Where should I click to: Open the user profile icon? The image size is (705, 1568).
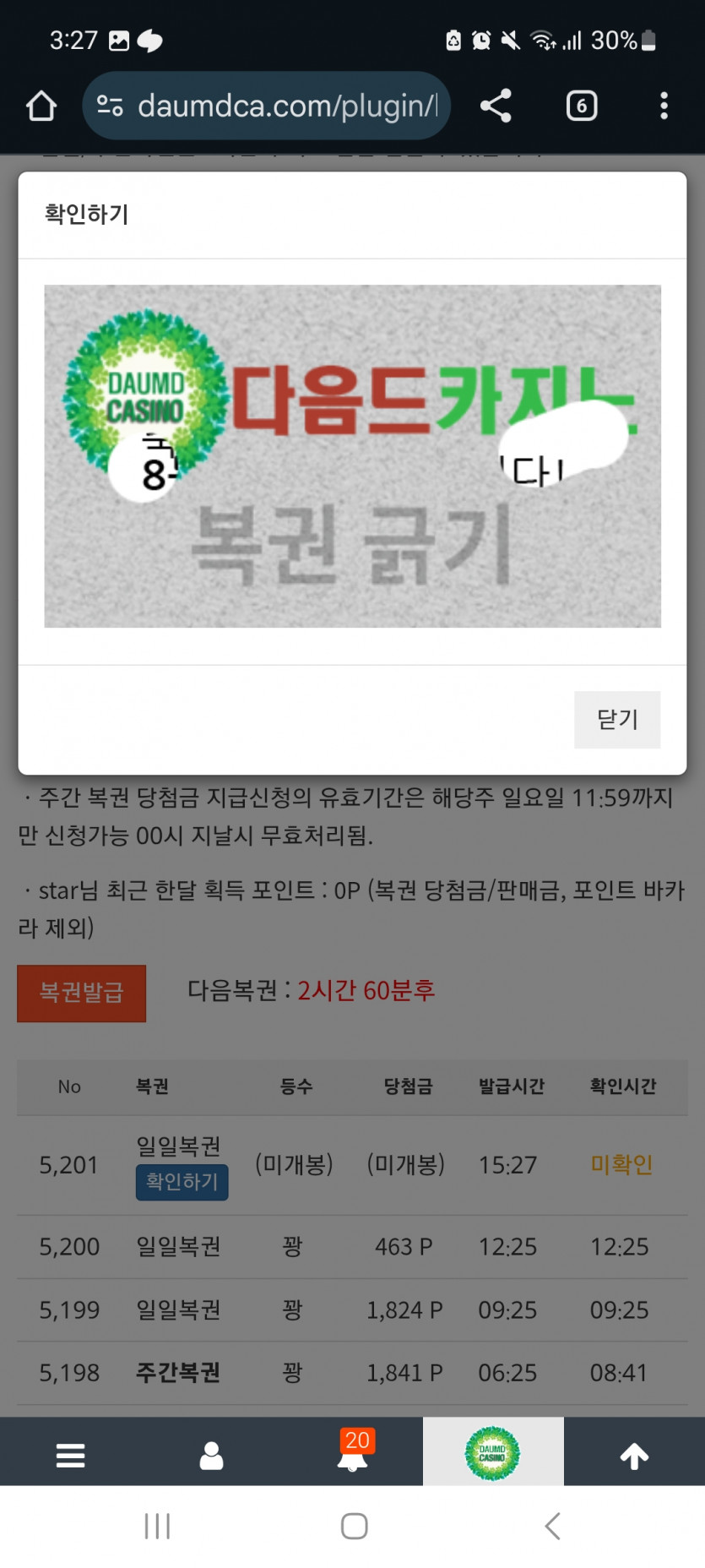point(211,1455)
